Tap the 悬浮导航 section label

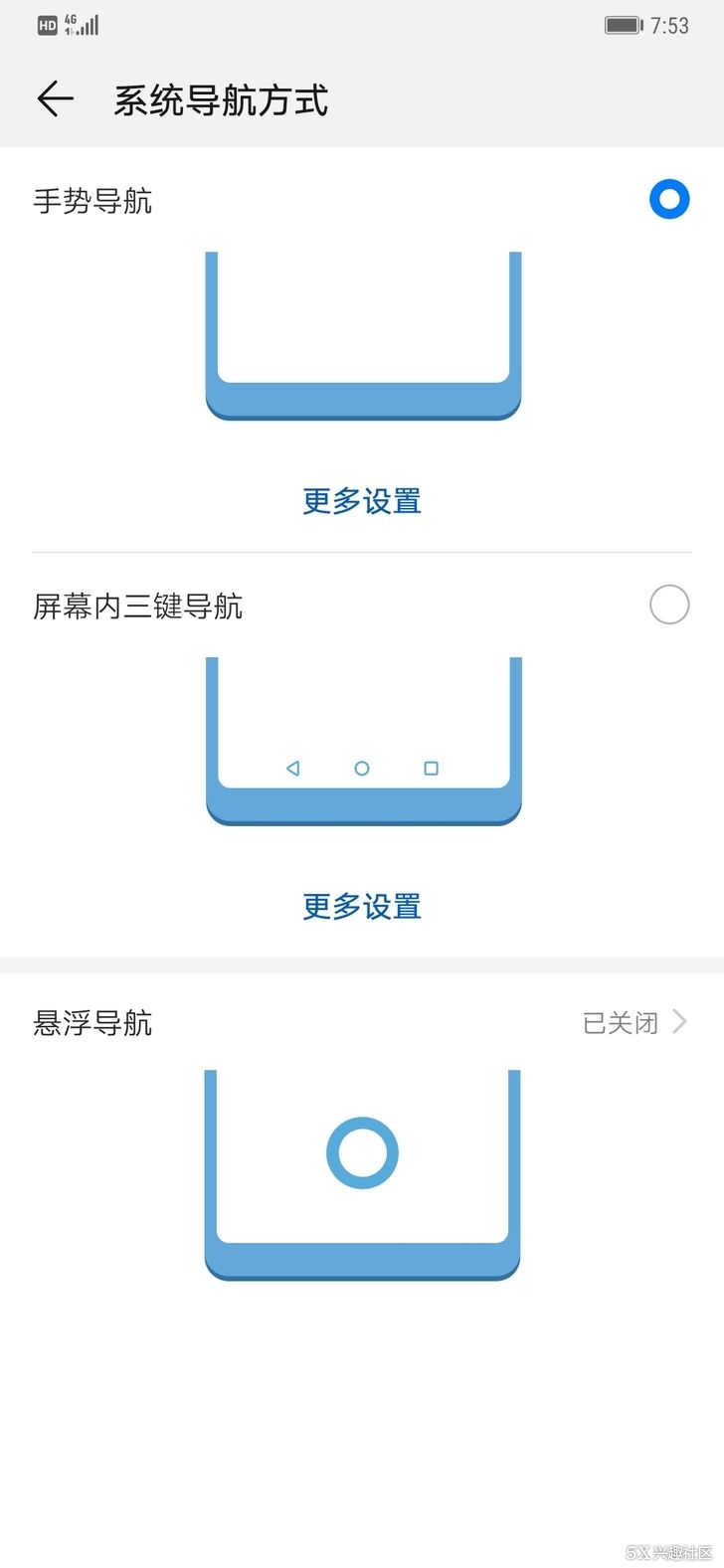pyautogui.click(x=91, y=1023)
